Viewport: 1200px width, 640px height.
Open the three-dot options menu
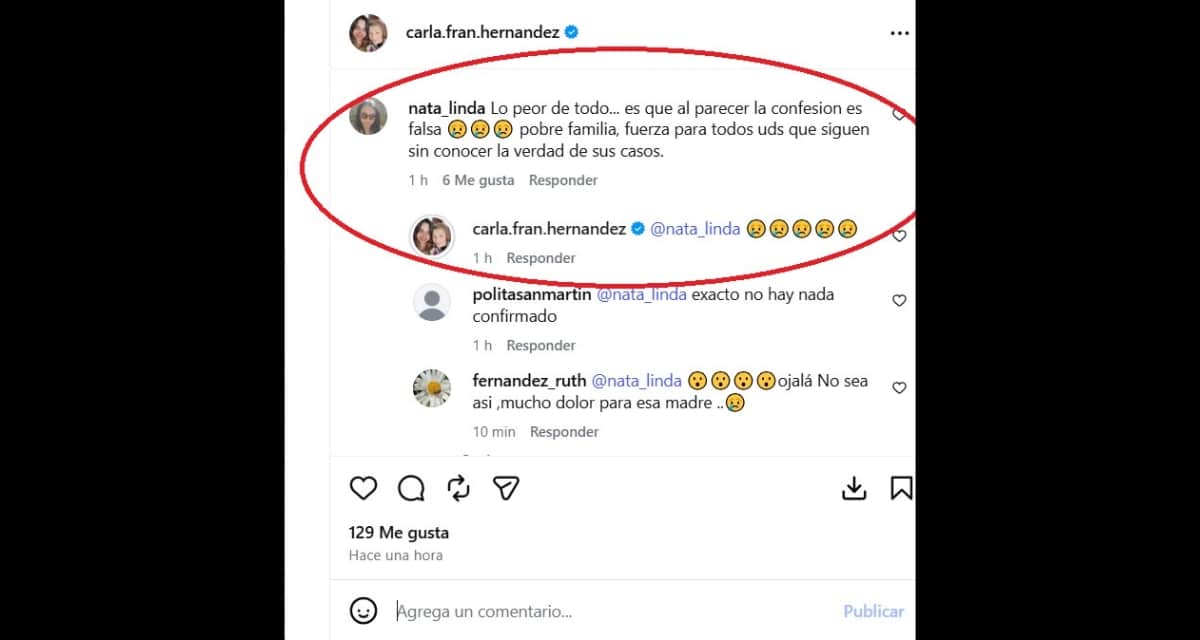tap(899, 32)
